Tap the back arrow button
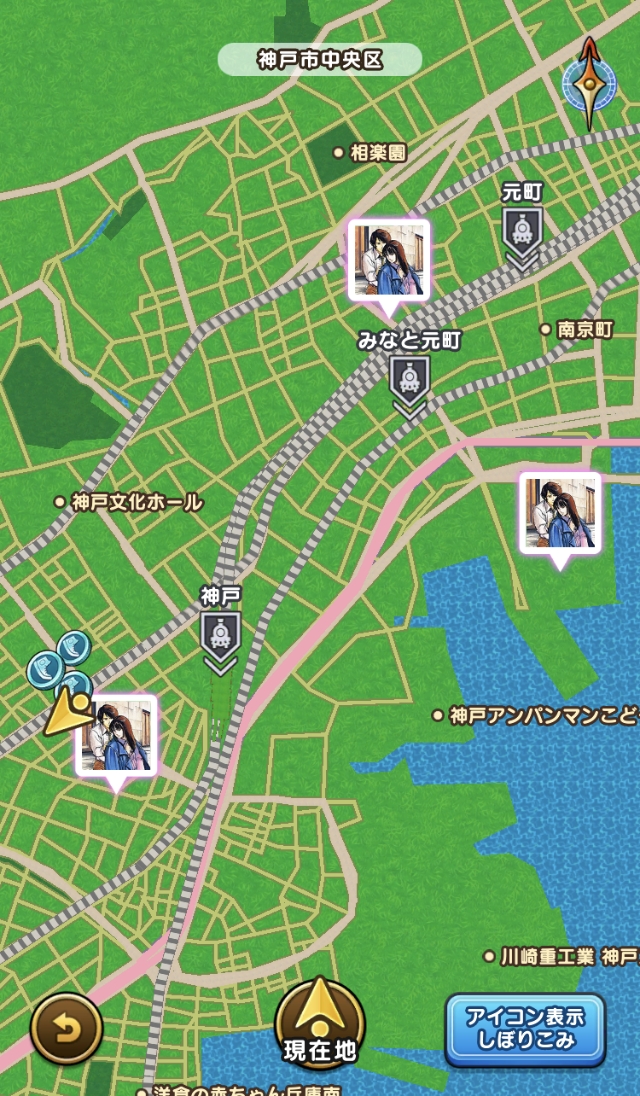Screen dimensions: 640x1096 click(66, 1027)
